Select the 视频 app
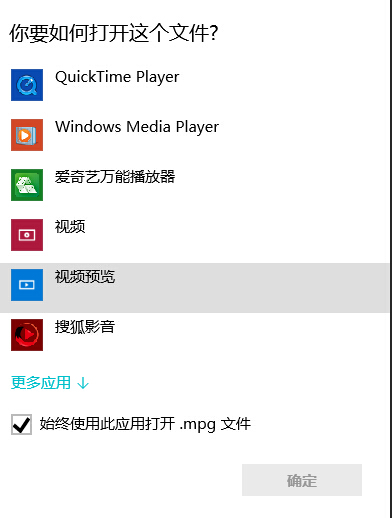Image resolution: width=392 pixels, height=518 pixels. (x=194, y=235)
